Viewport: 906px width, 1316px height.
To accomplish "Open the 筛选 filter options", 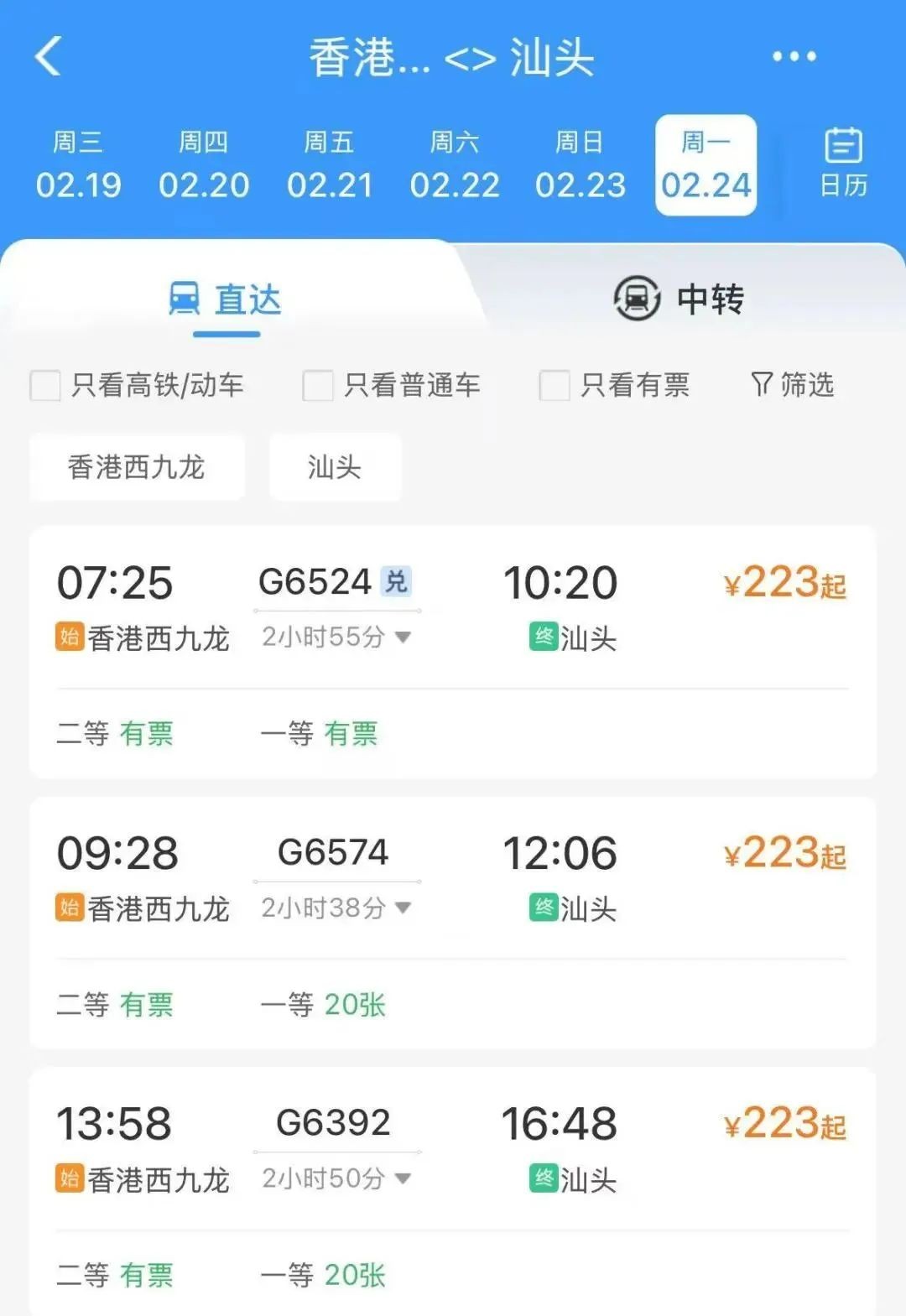I will pos(793,385).
